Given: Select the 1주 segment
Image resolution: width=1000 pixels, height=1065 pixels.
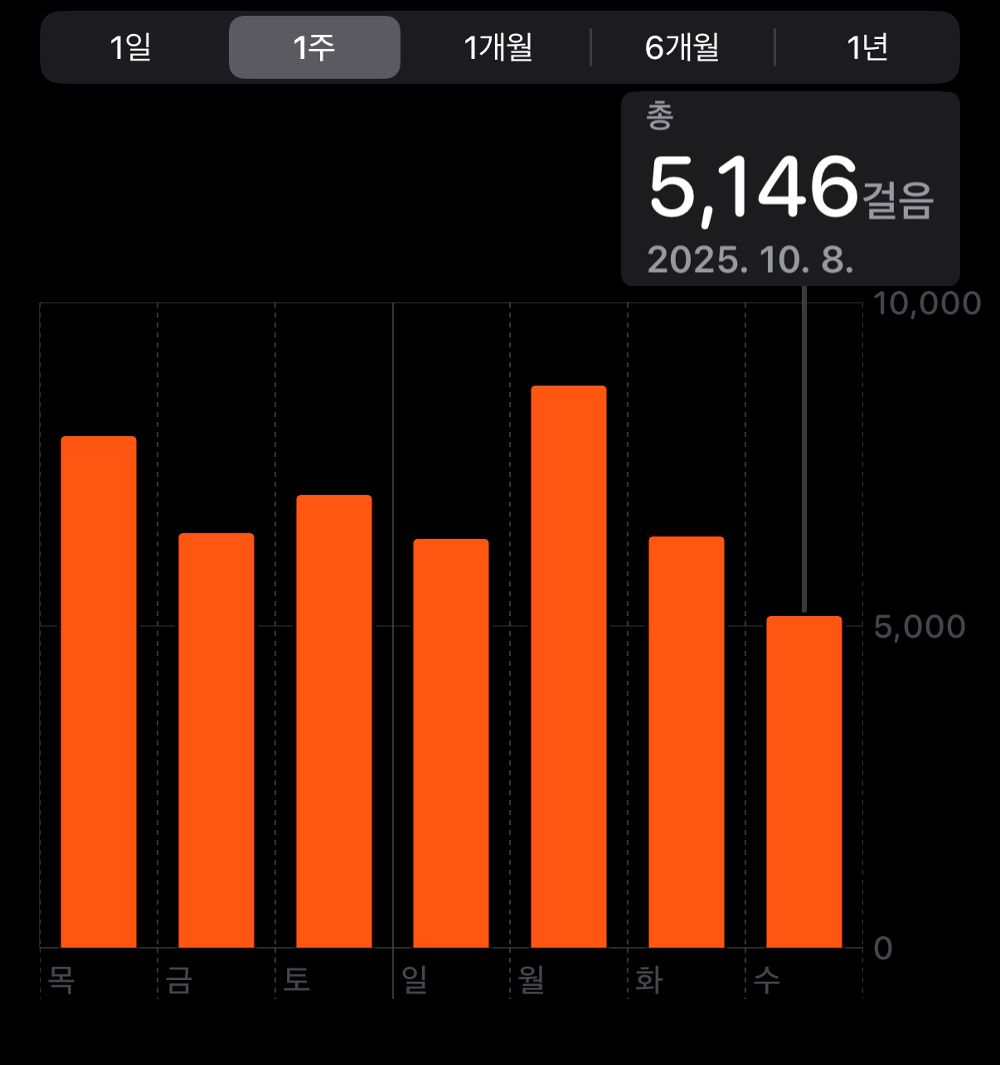Looking at the screenshot, I should pos(314,48).
